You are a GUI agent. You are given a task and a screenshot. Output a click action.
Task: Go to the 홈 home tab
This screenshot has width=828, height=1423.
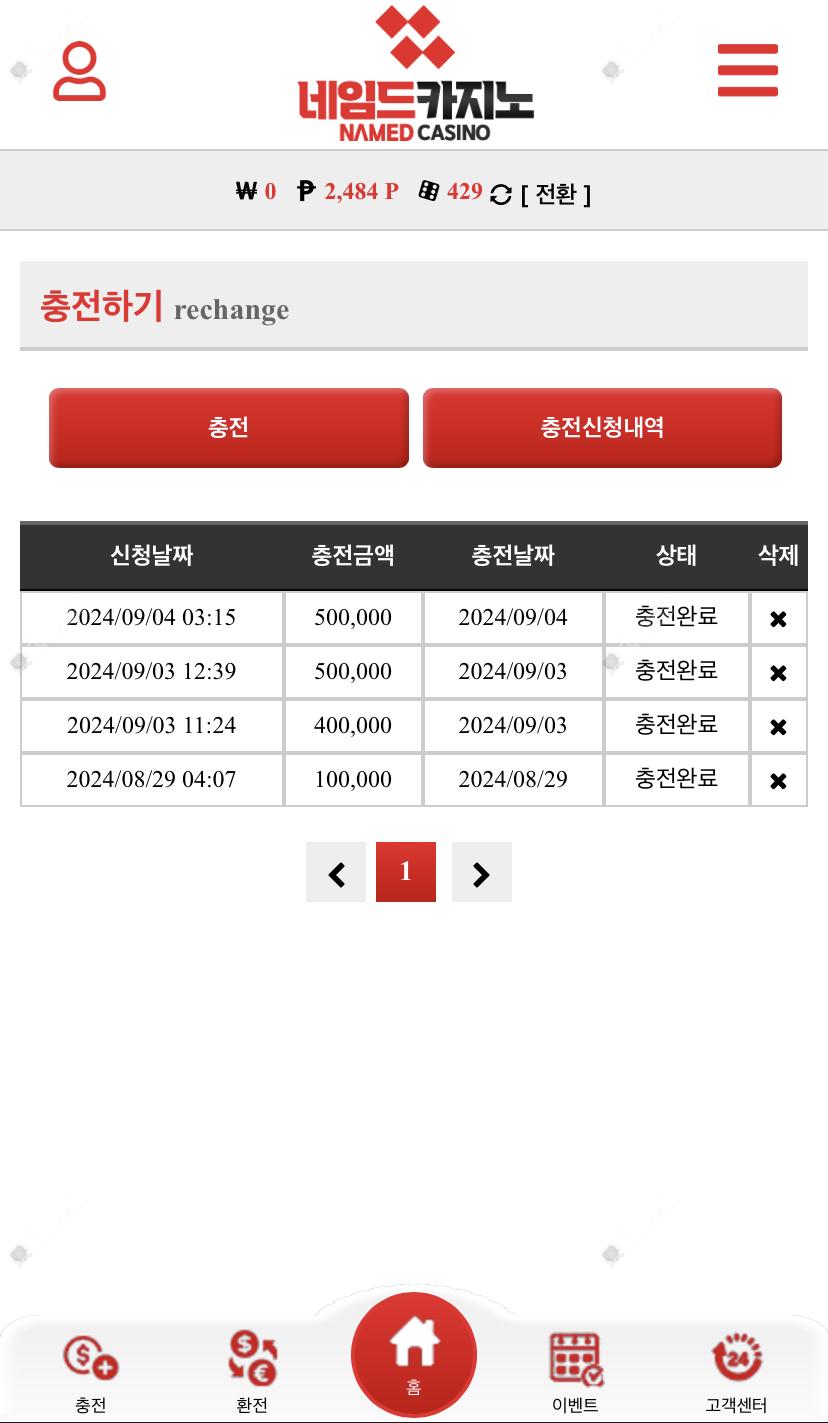414,1355
